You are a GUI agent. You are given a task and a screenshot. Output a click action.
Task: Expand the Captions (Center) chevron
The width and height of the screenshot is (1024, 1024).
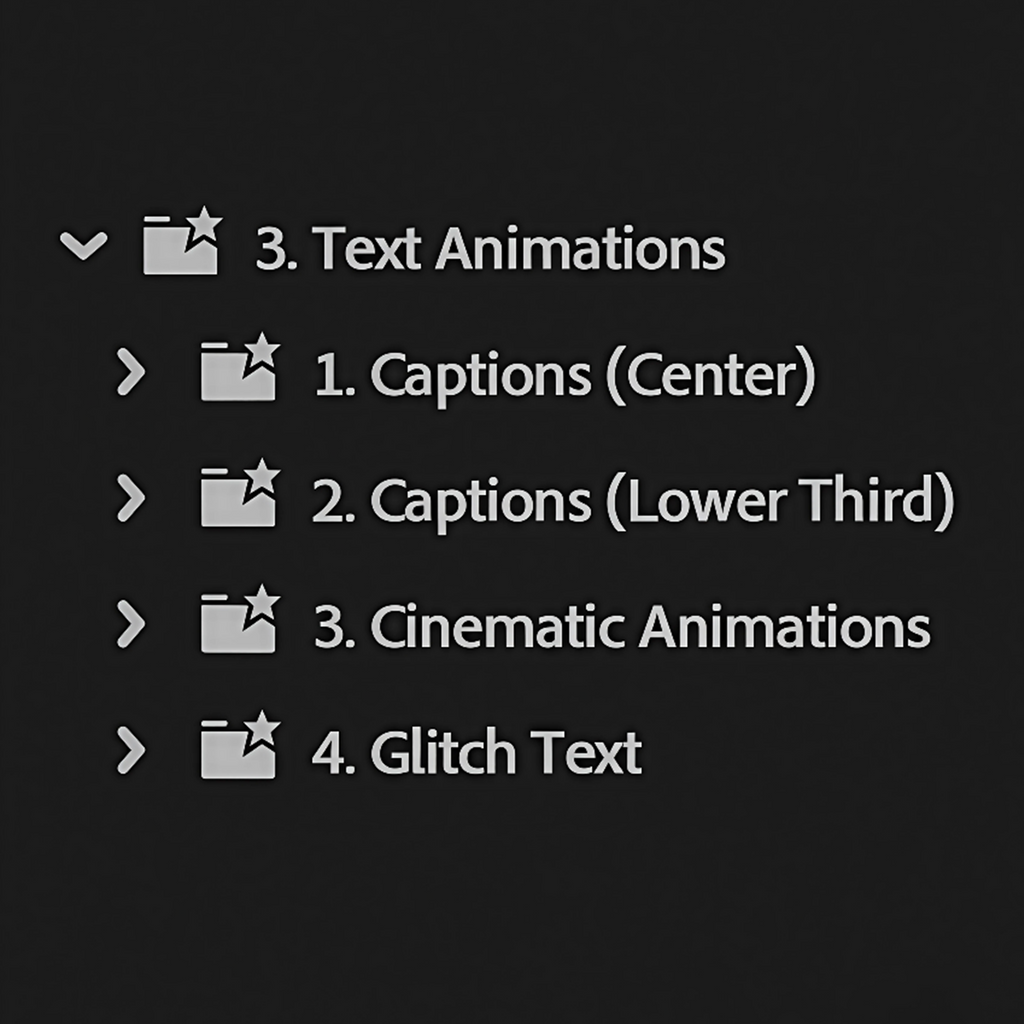click(131, 374)
